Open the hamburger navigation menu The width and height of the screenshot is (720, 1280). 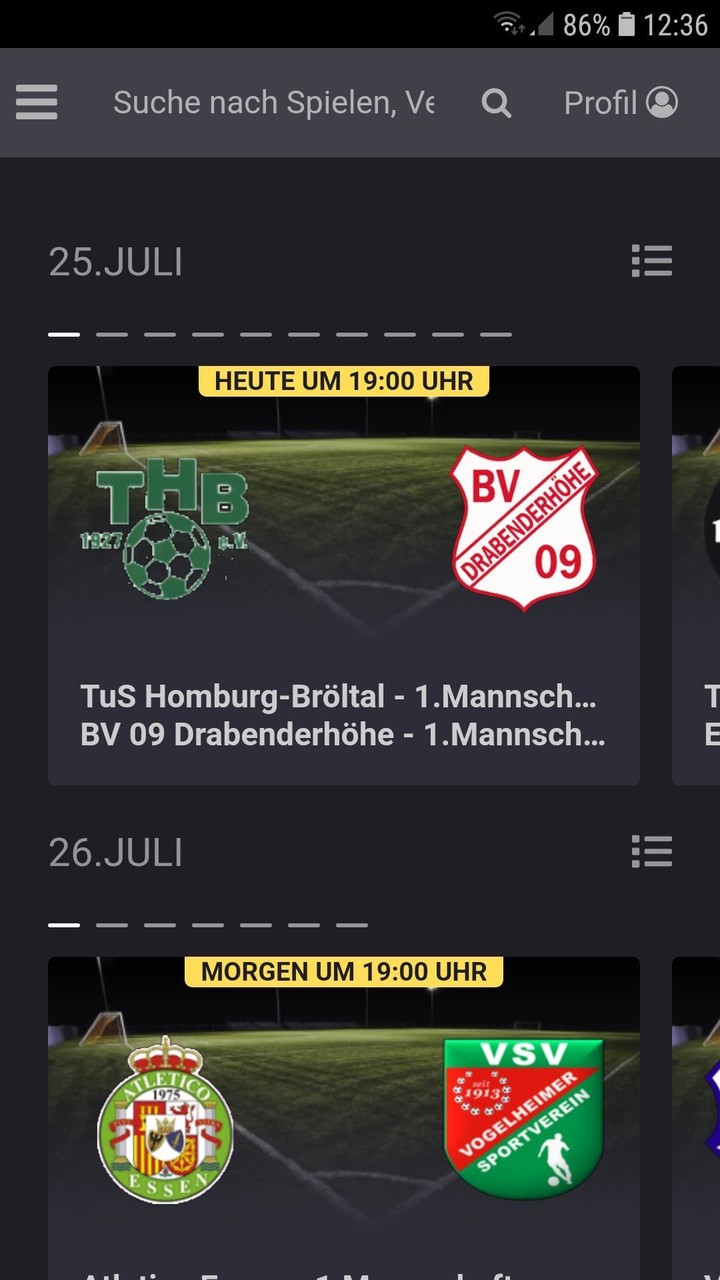[36, 101]
